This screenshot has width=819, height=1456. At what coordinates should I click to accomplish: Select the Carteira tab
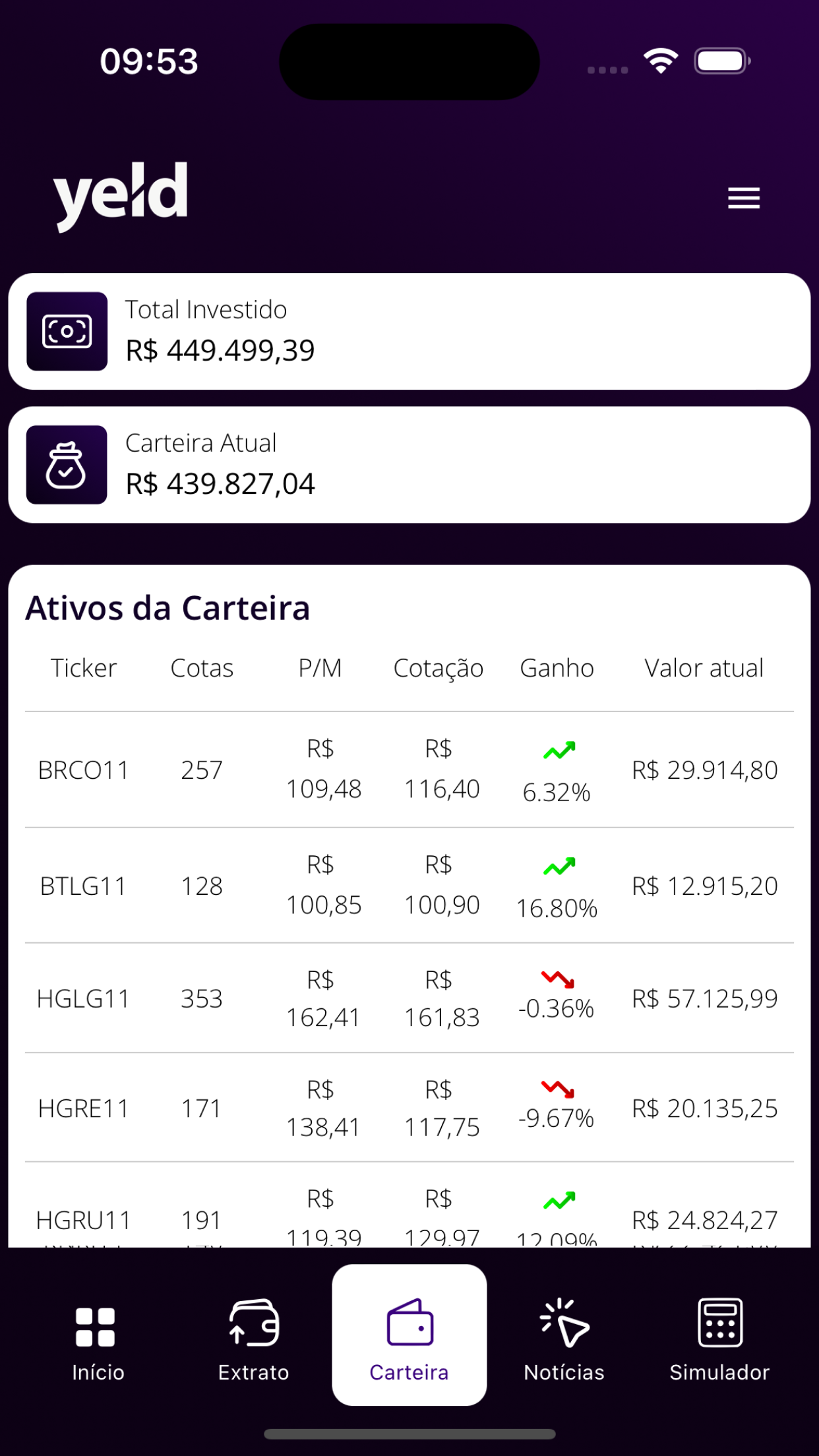409,1335
